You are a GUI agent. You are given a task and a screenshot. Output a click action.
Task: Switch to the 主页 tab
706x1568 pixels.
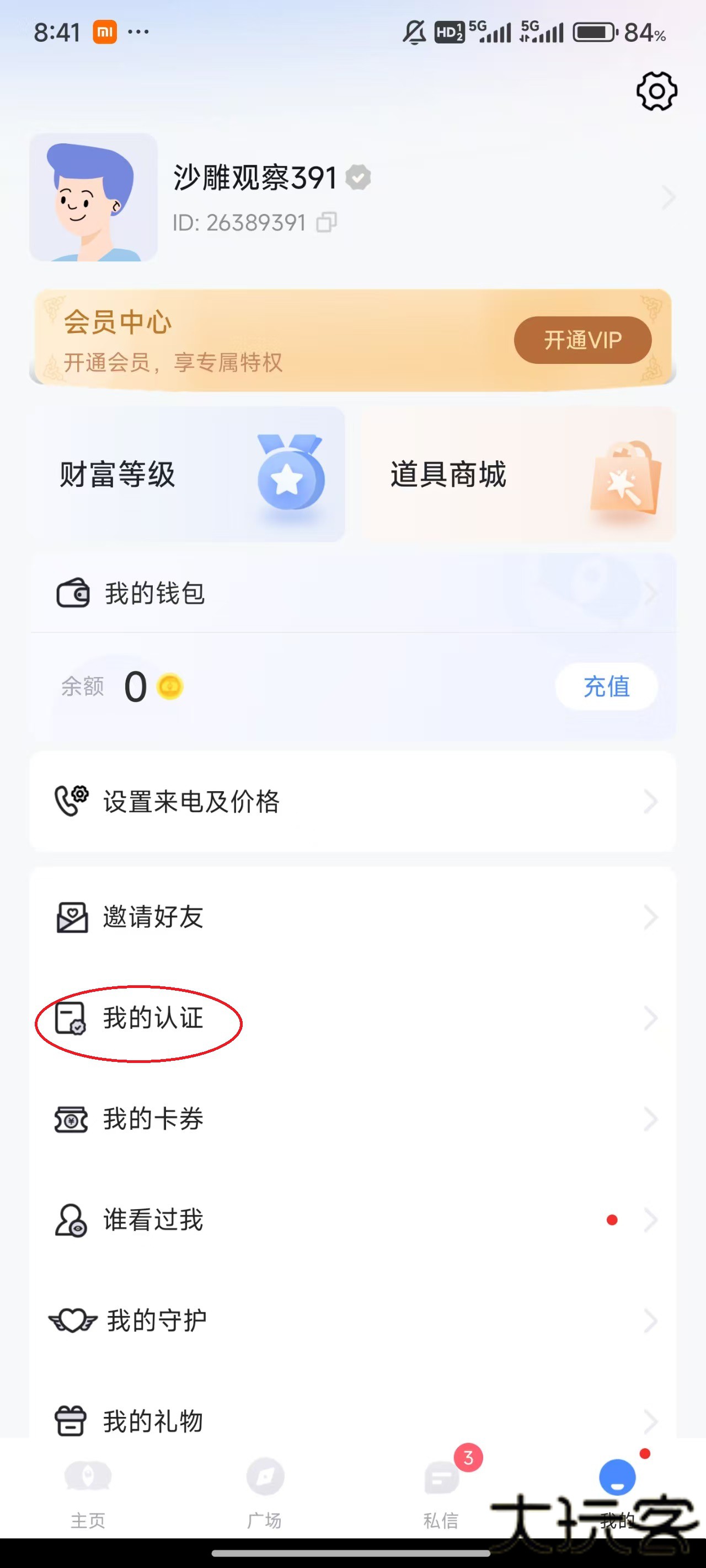[x=88, y=1492]
